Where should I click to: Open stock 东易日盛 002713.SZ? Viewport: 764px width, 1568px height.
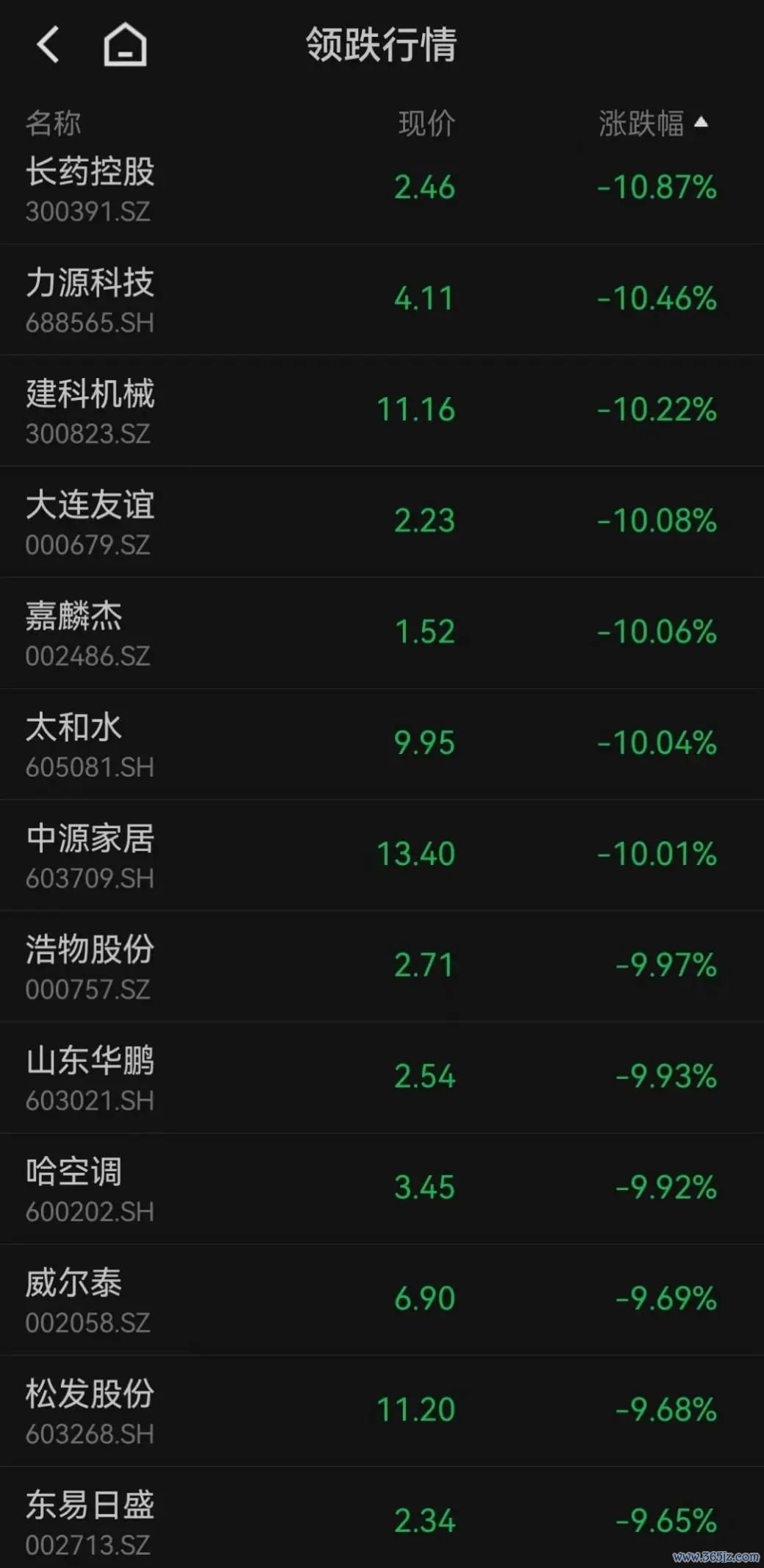tap(382, 1517)
